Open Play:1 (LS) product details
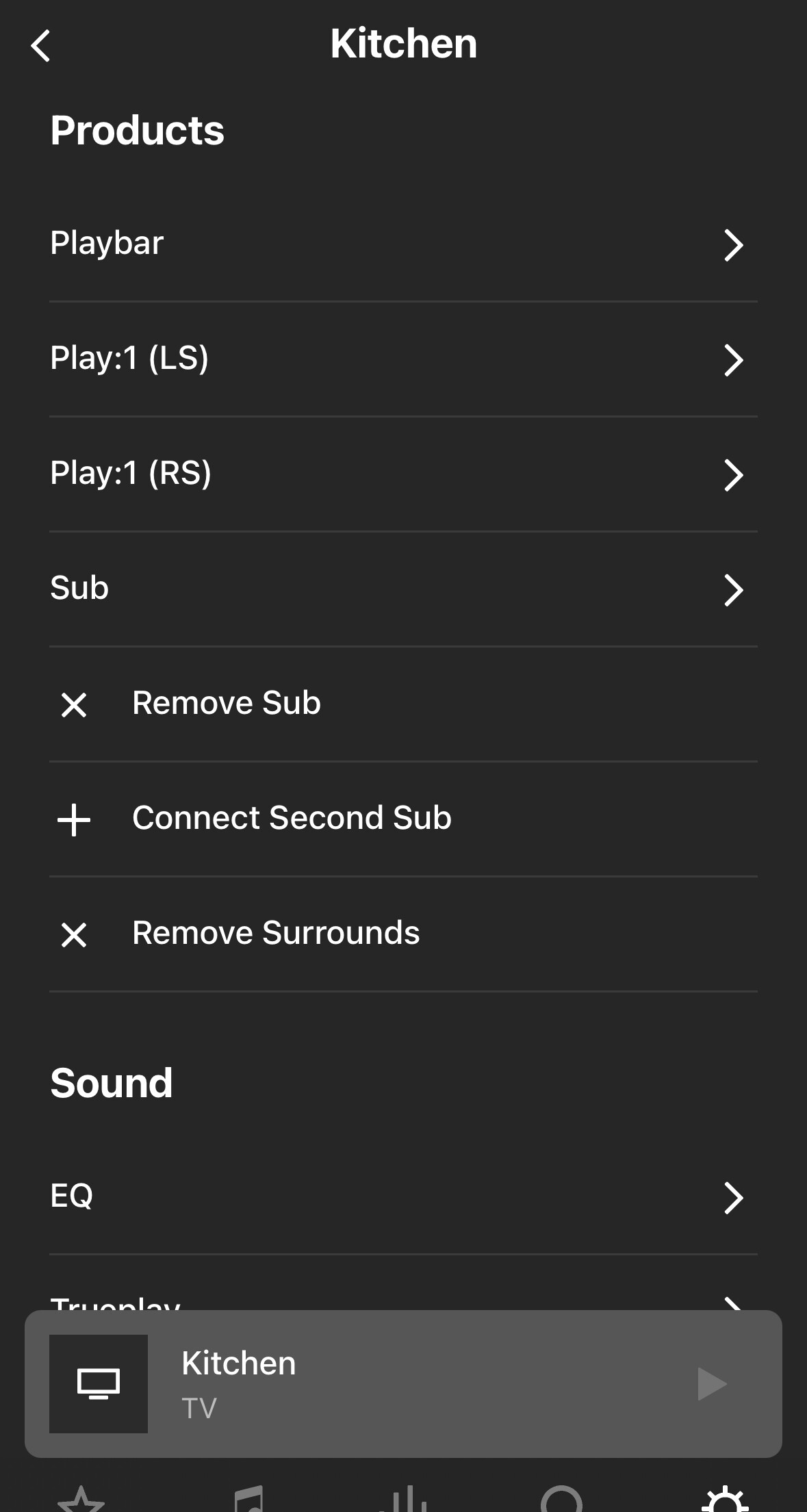This screenshot has width=807, height=1512. tap(403, 359)
